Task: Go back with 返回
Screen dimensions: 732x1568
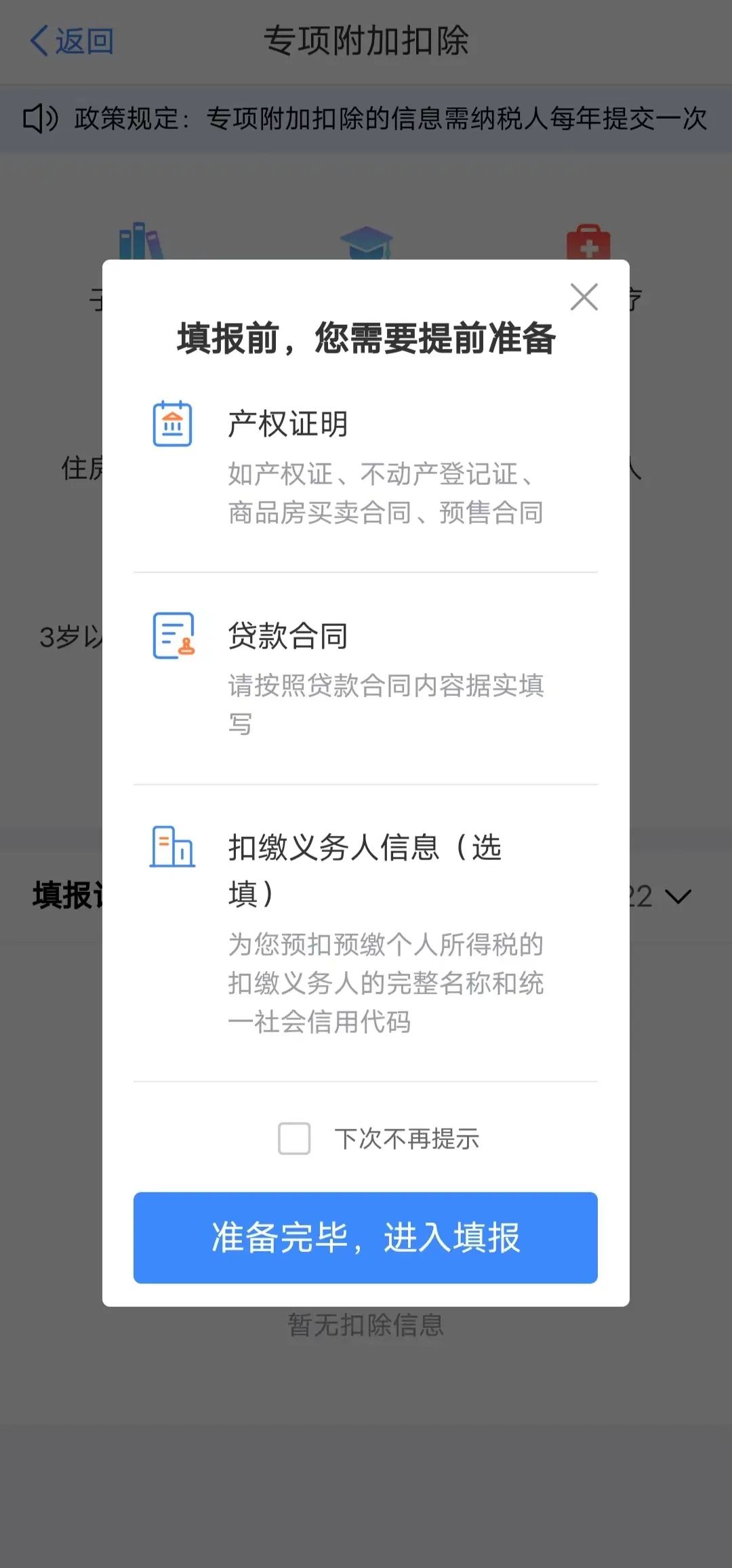Action: [71, 41]
